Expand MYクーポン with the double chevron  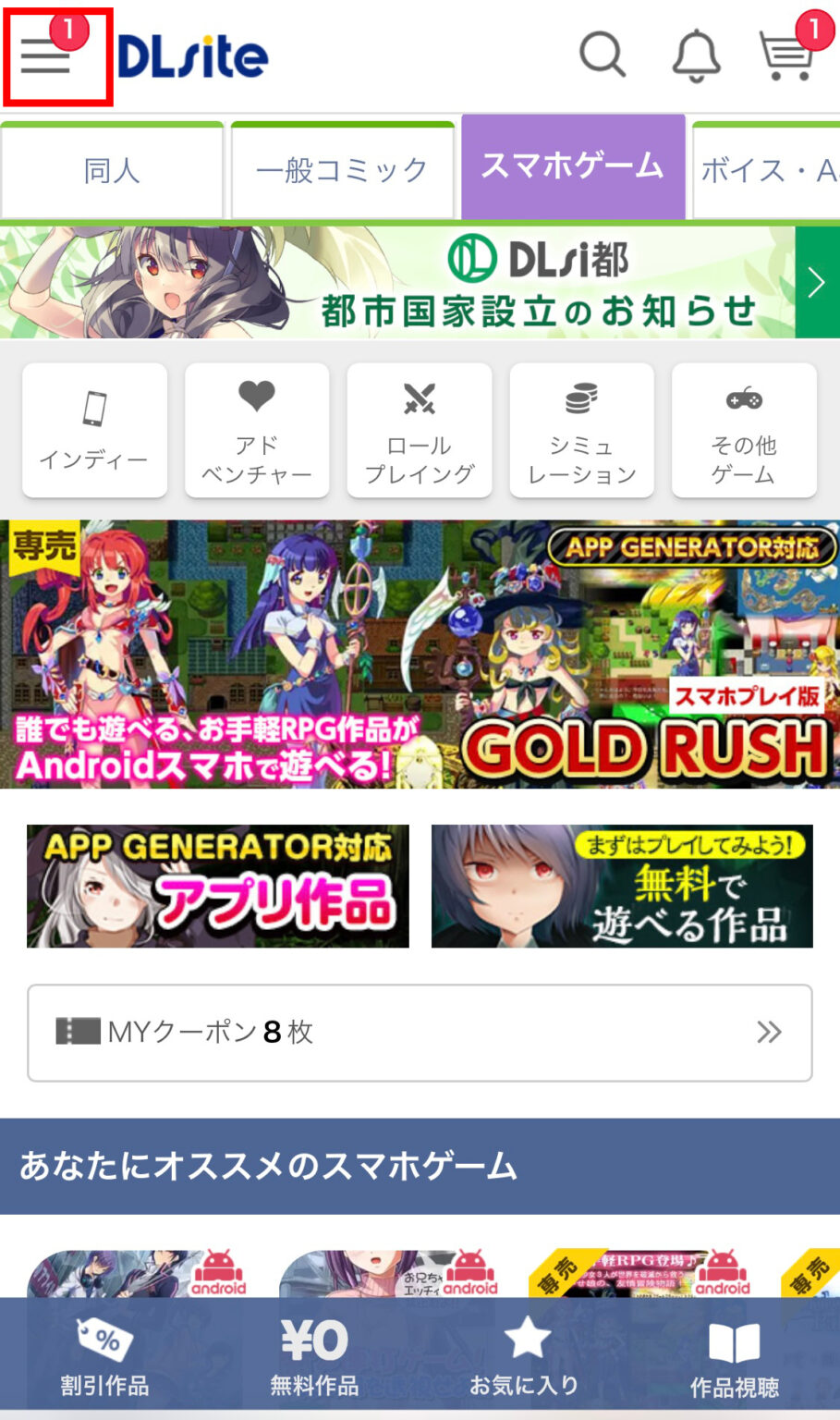coord(770,1033)
